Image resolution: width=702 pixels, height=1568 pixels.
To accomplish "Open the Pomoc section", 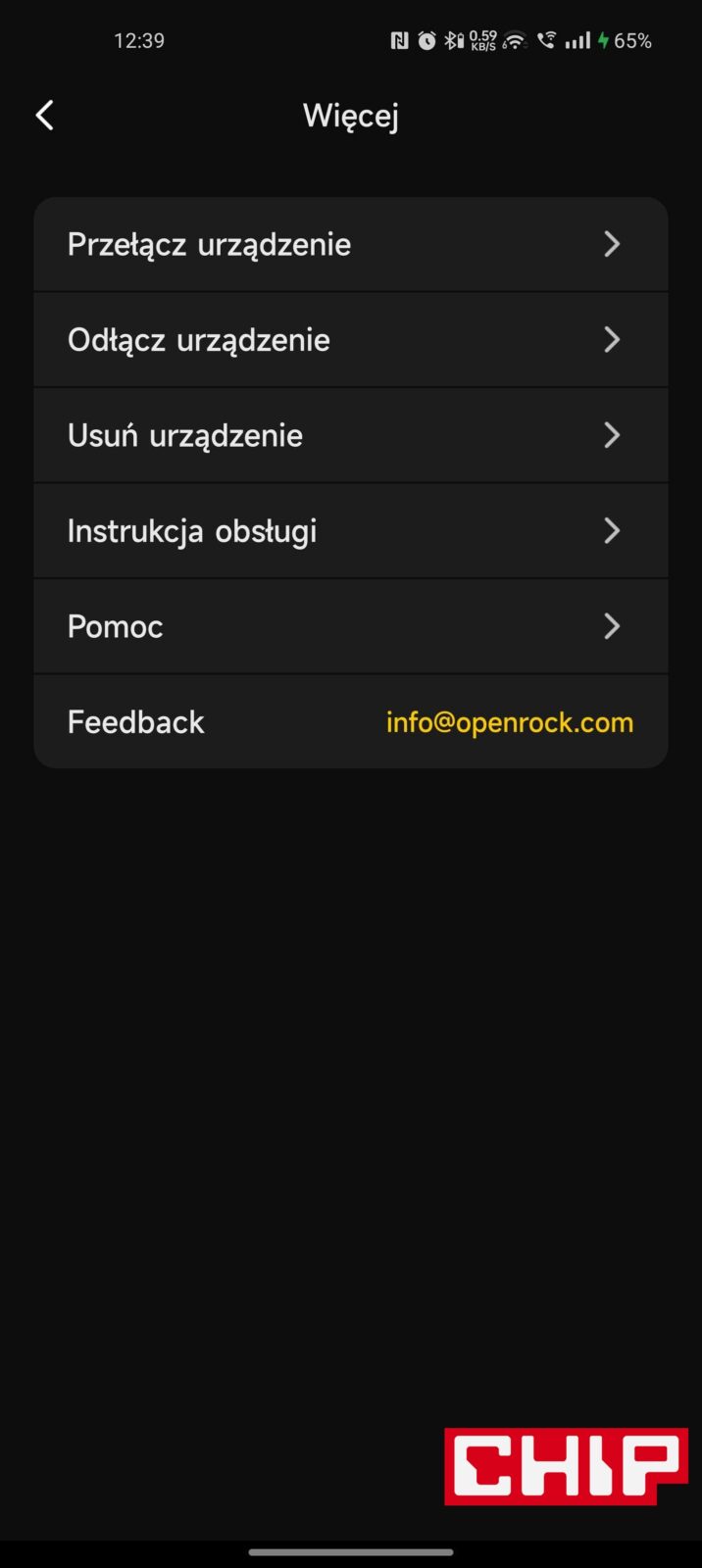I will click(350, 626).
